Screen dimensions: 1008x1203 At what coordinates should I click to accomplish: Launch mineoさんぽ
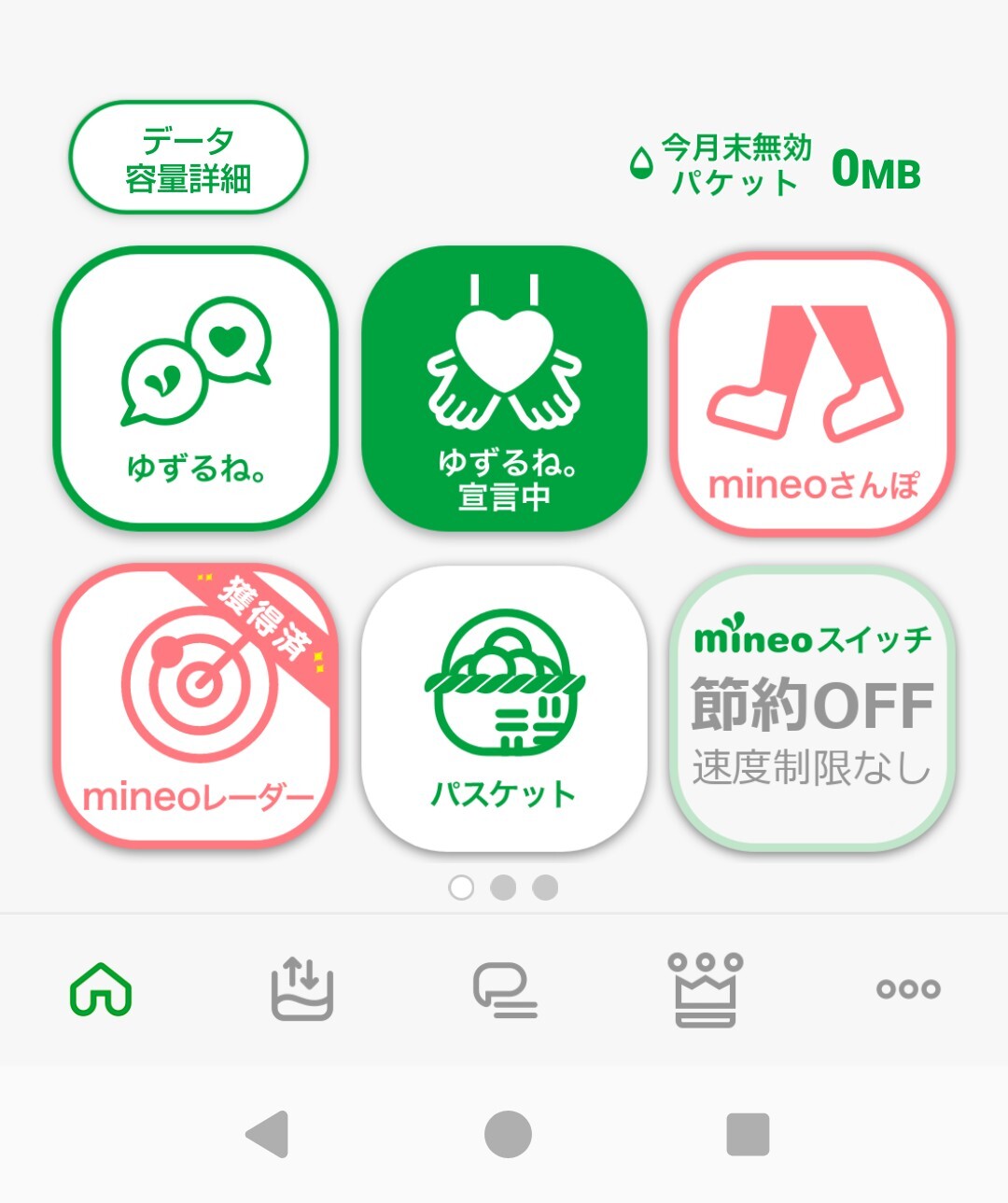click(812, 392)
